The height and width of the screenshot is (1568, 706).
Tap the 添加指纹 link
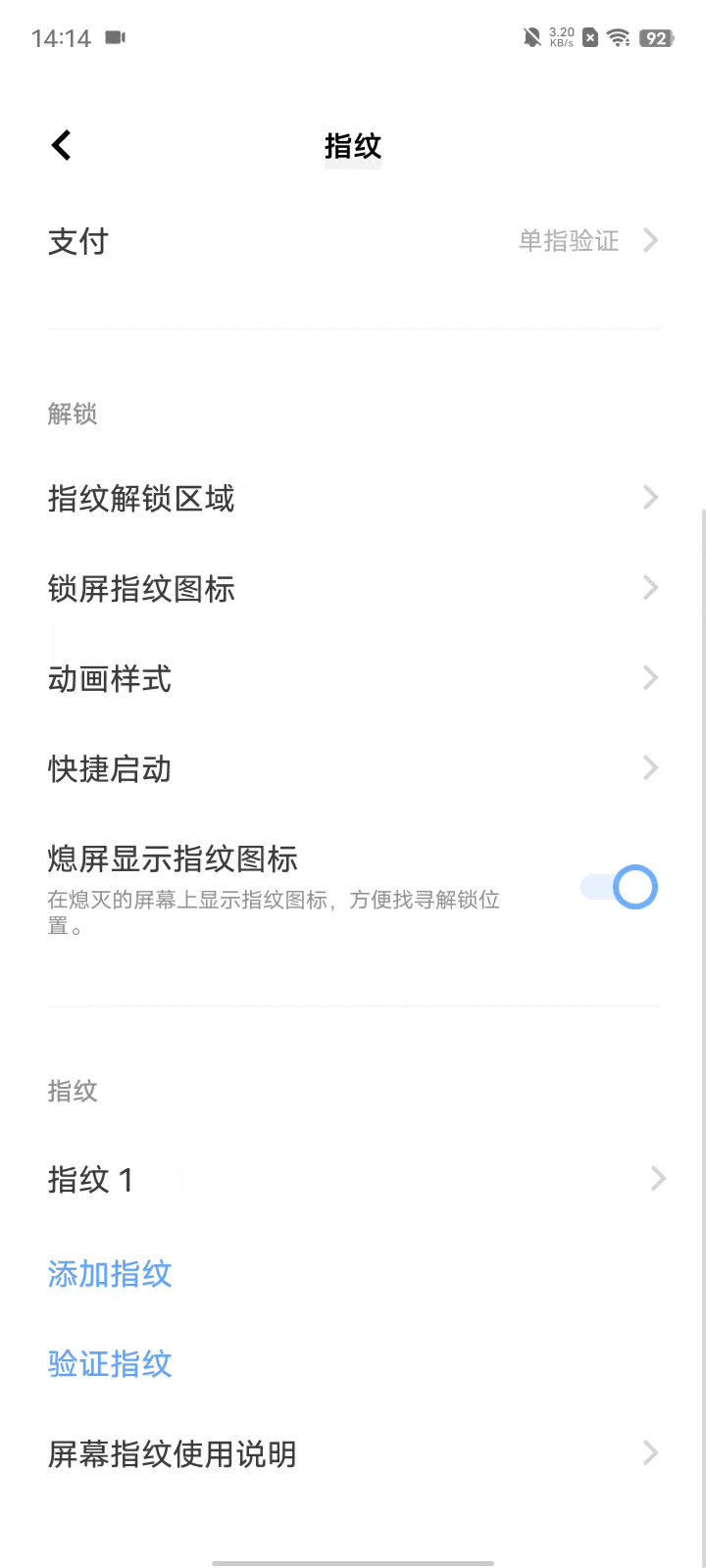coord(109,1274)
